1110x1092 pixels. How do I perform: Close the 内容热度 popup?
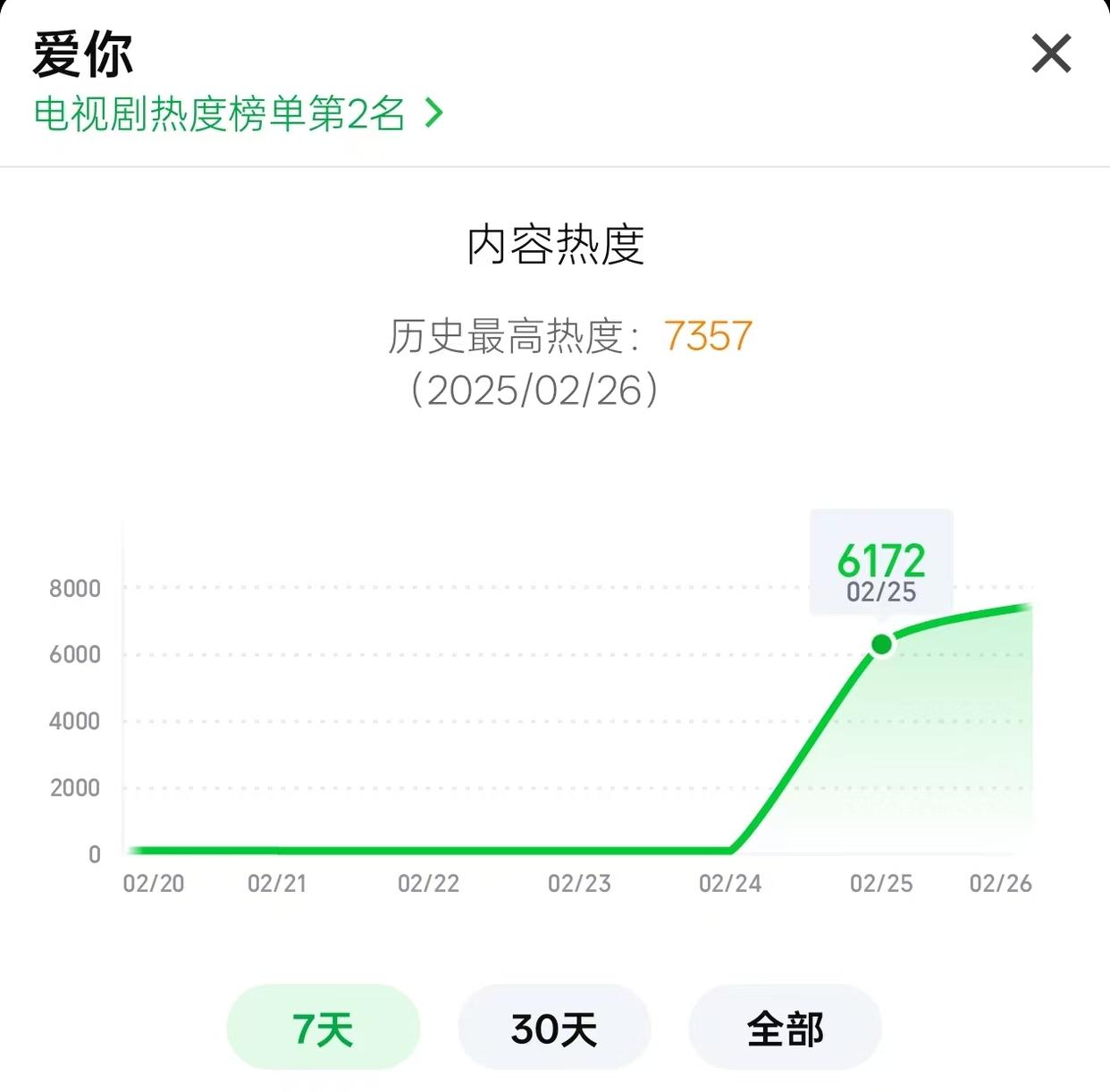pos(1051,54)
